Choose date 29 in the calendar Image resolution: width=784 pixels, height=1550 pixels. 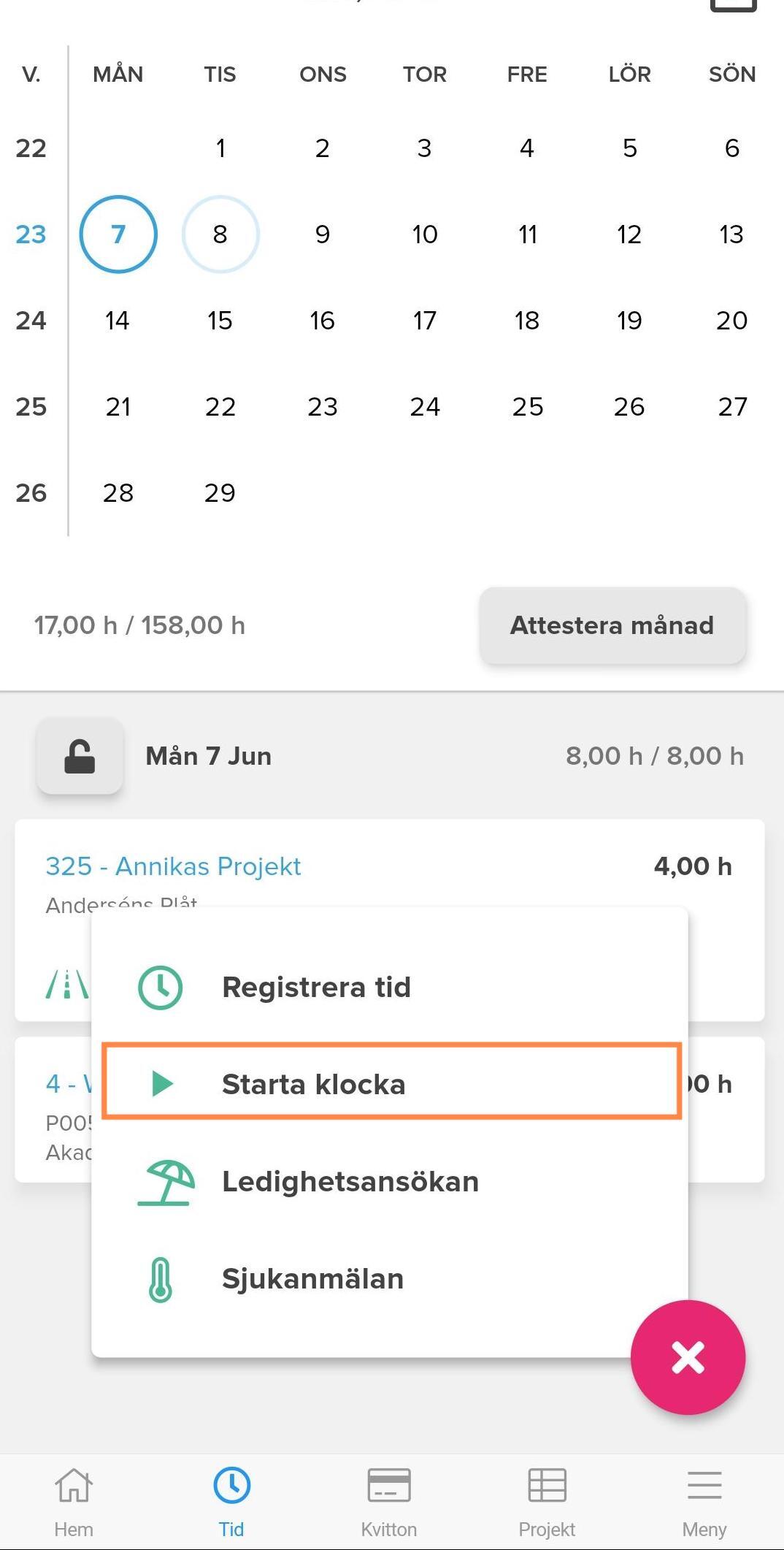pyautogui.click(x=220, y=492)
